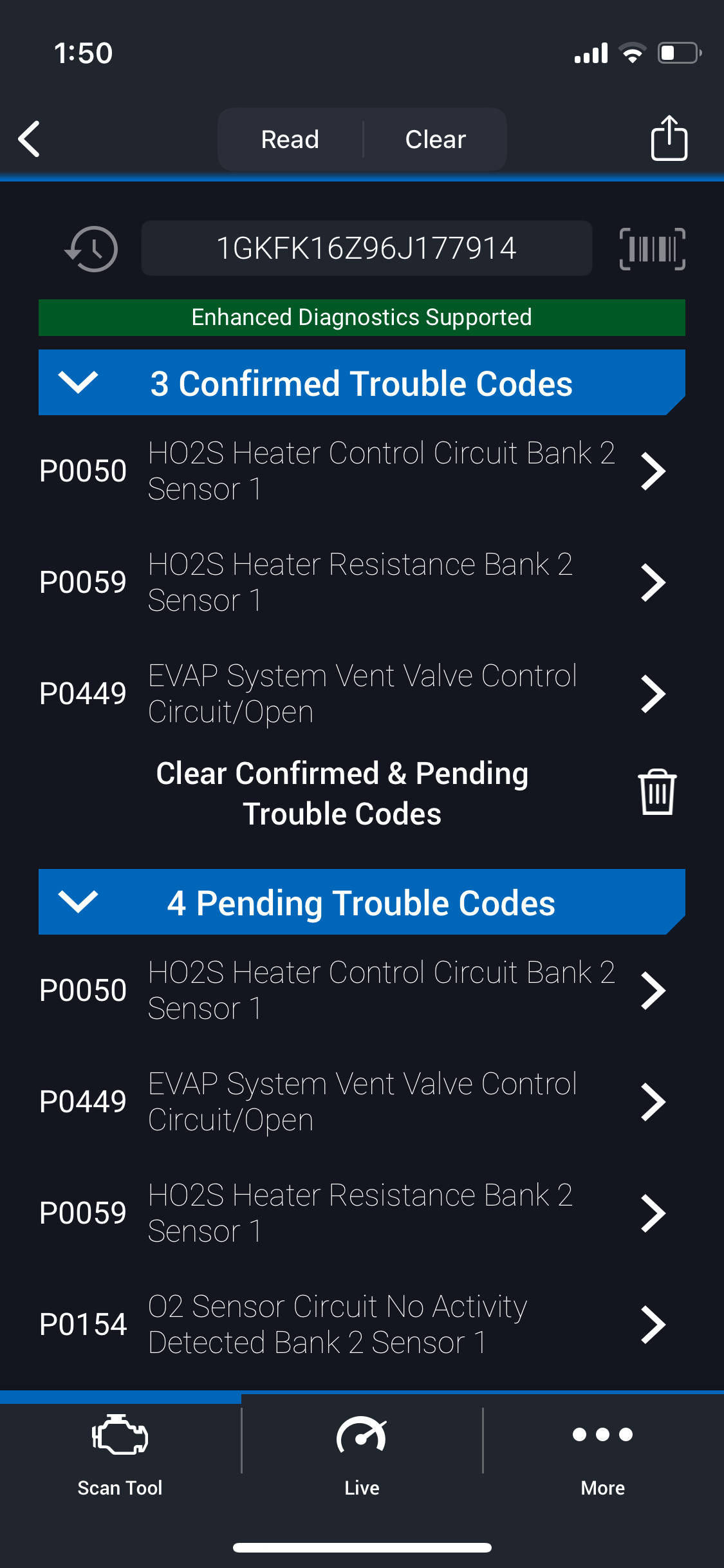
Task: Open pending code P0059 details
Action: coord(351,1213)
